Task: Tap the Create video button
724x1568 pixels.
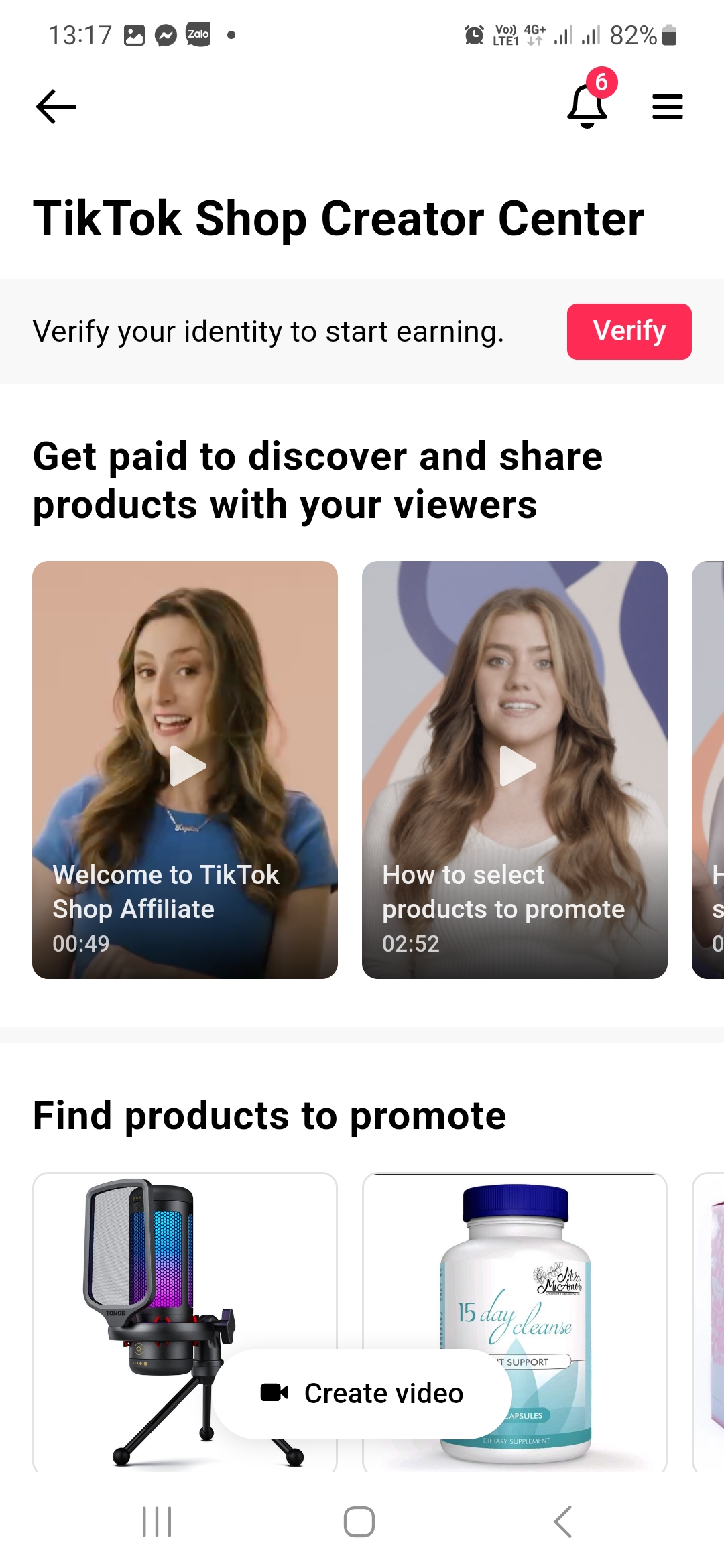Action: 362,1394
